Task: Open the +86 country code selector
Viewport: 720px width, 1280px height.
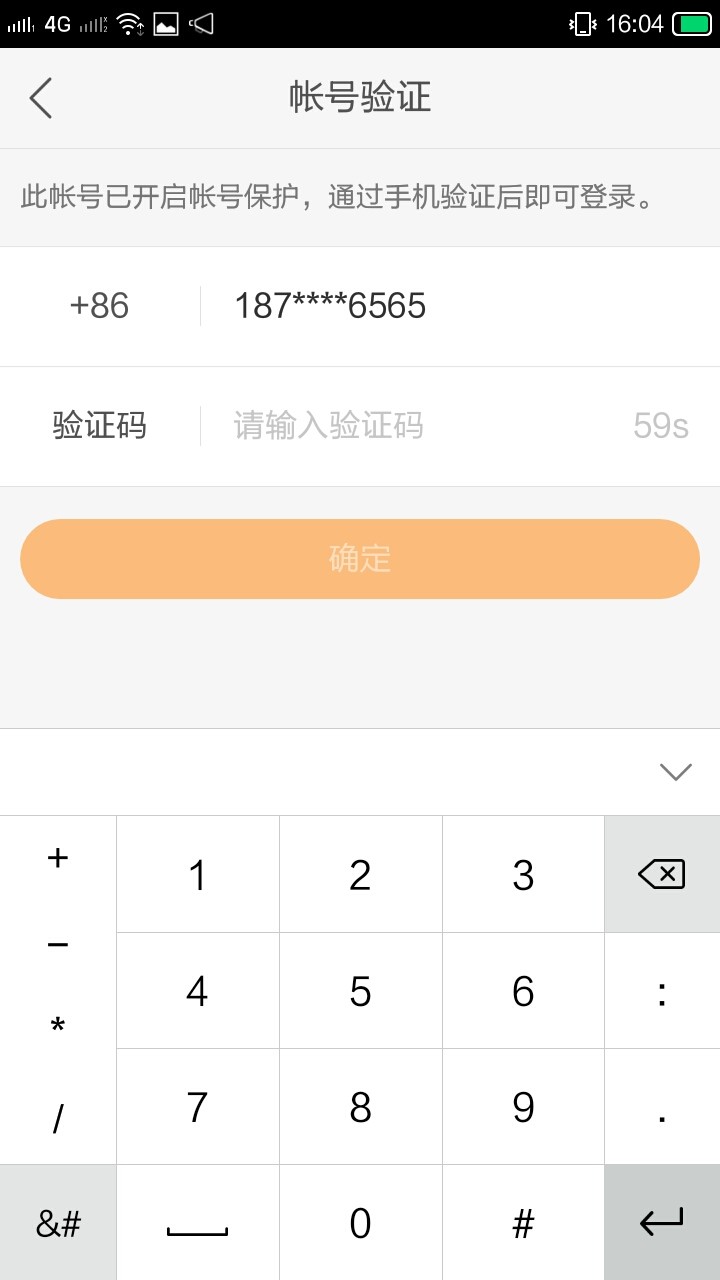Action: tap(100, 306)
